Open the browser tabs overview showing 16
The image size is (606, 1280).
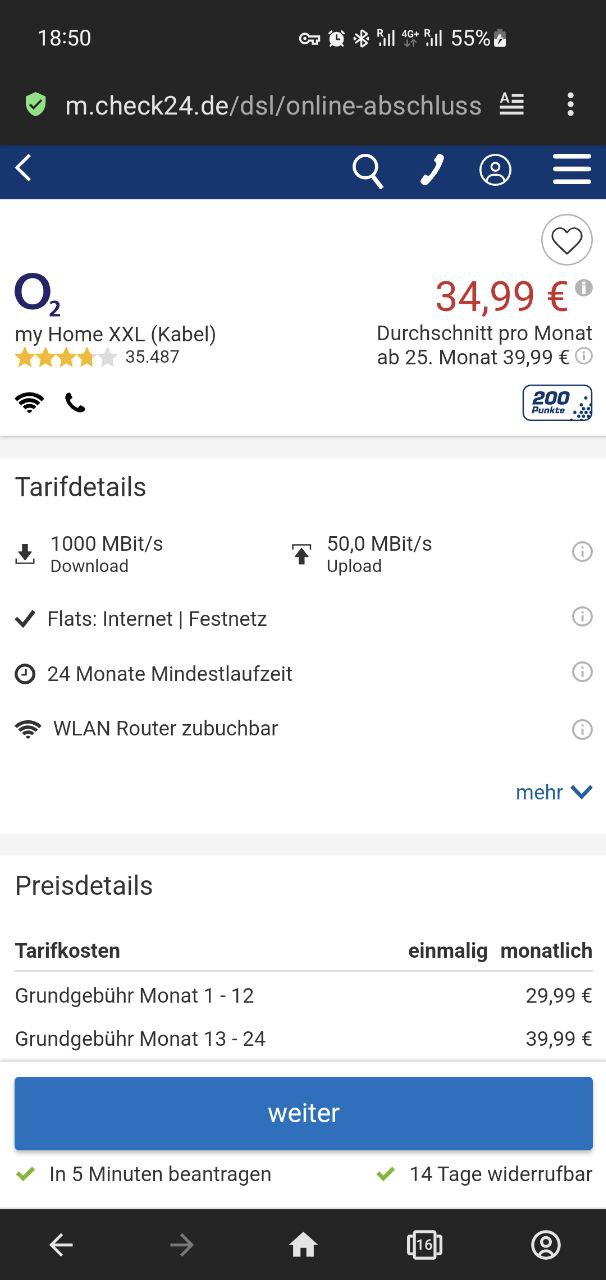(425, 1245)
